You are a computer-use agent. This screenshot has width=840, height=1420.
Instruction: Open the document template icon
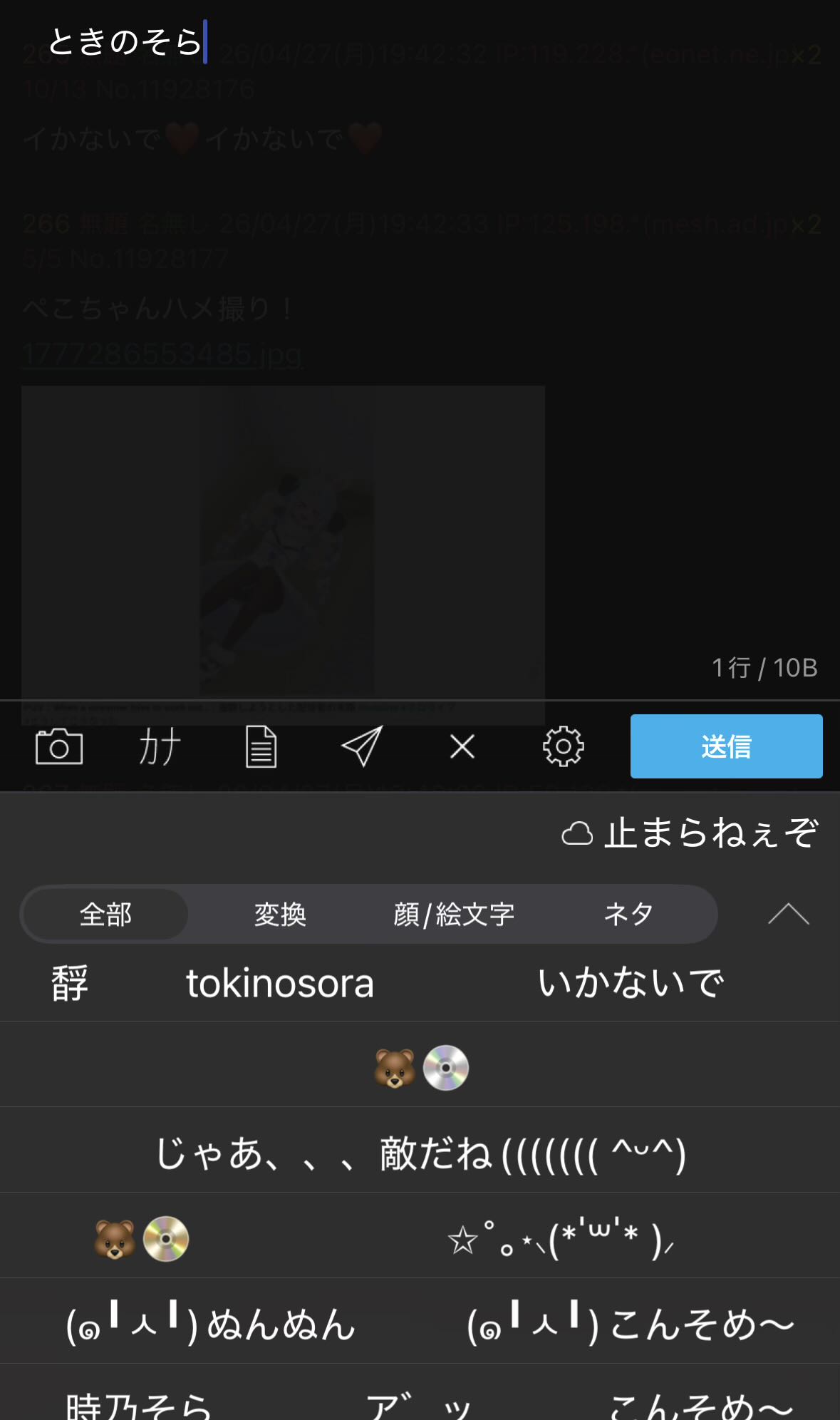coord(261,747)
